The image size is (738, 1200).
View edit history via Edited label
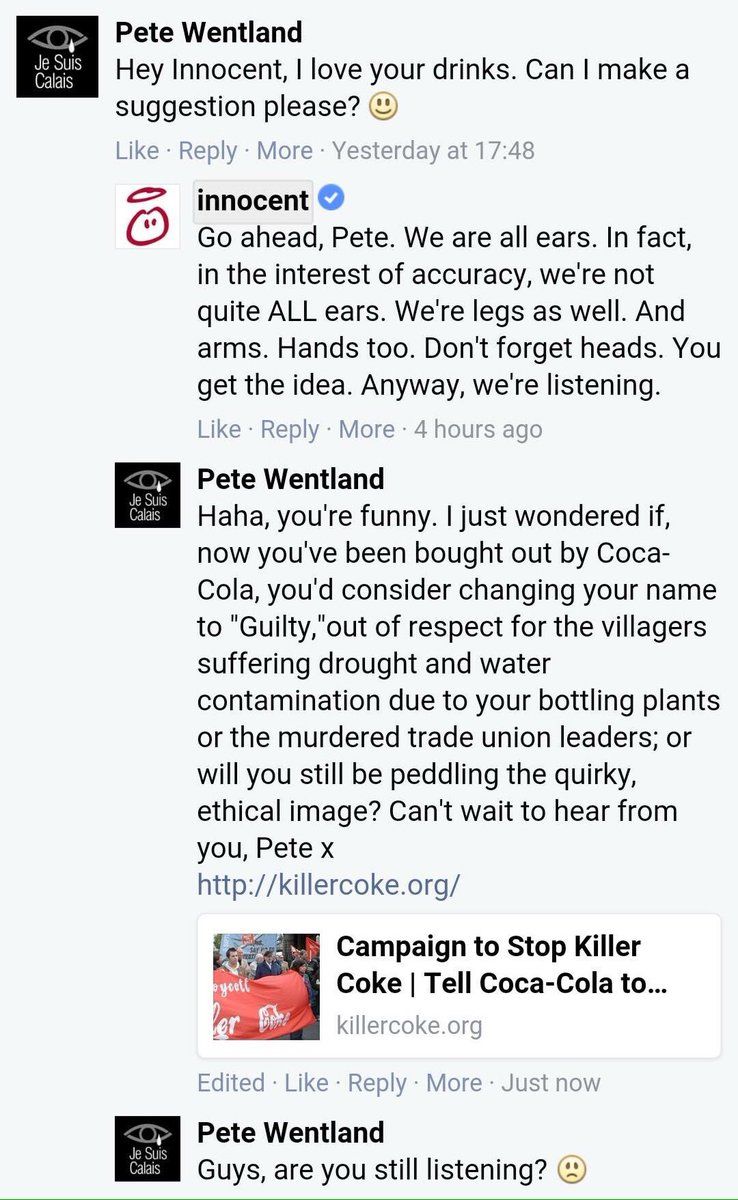(x=231, y=1083)
